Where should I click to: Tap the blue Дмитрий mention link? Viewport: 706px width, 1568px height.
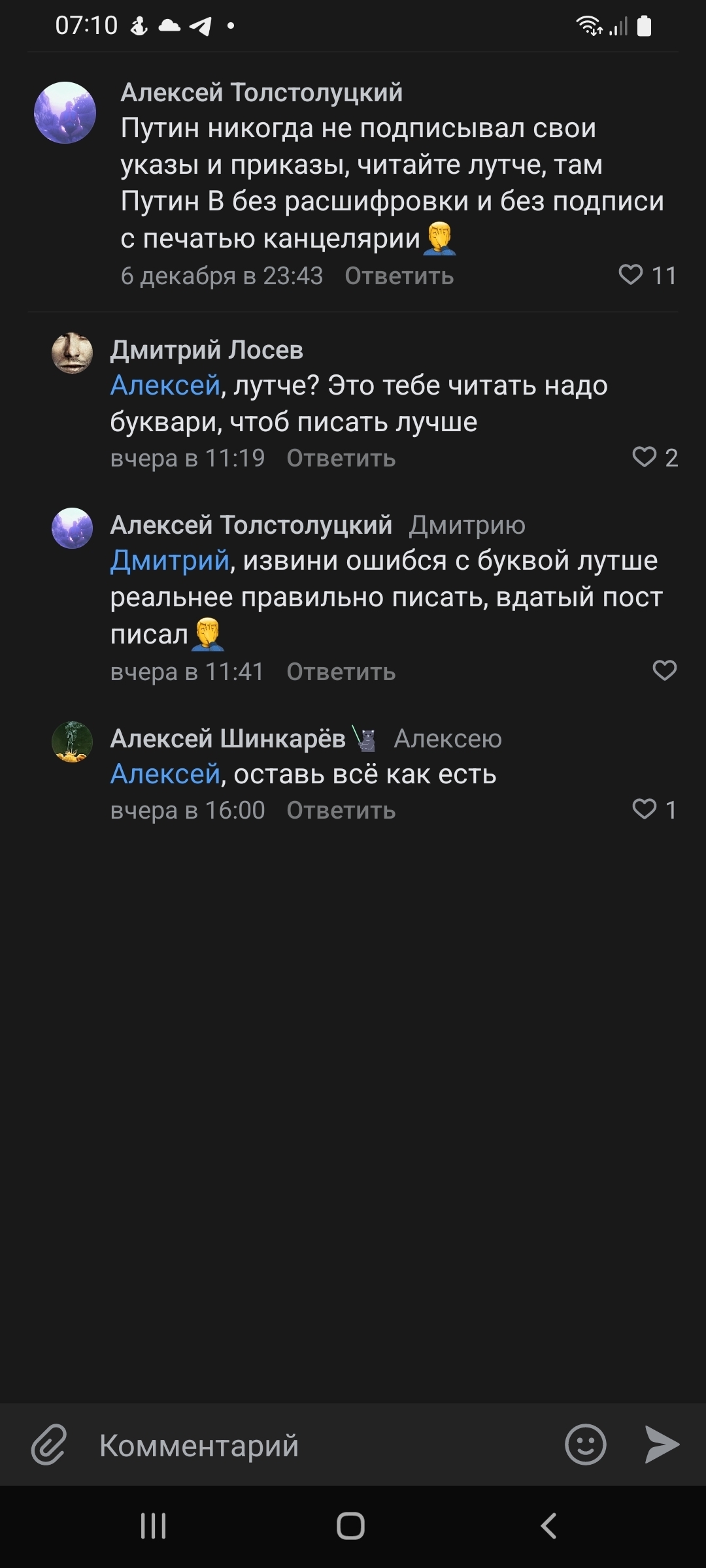click(x=169, y=561)
